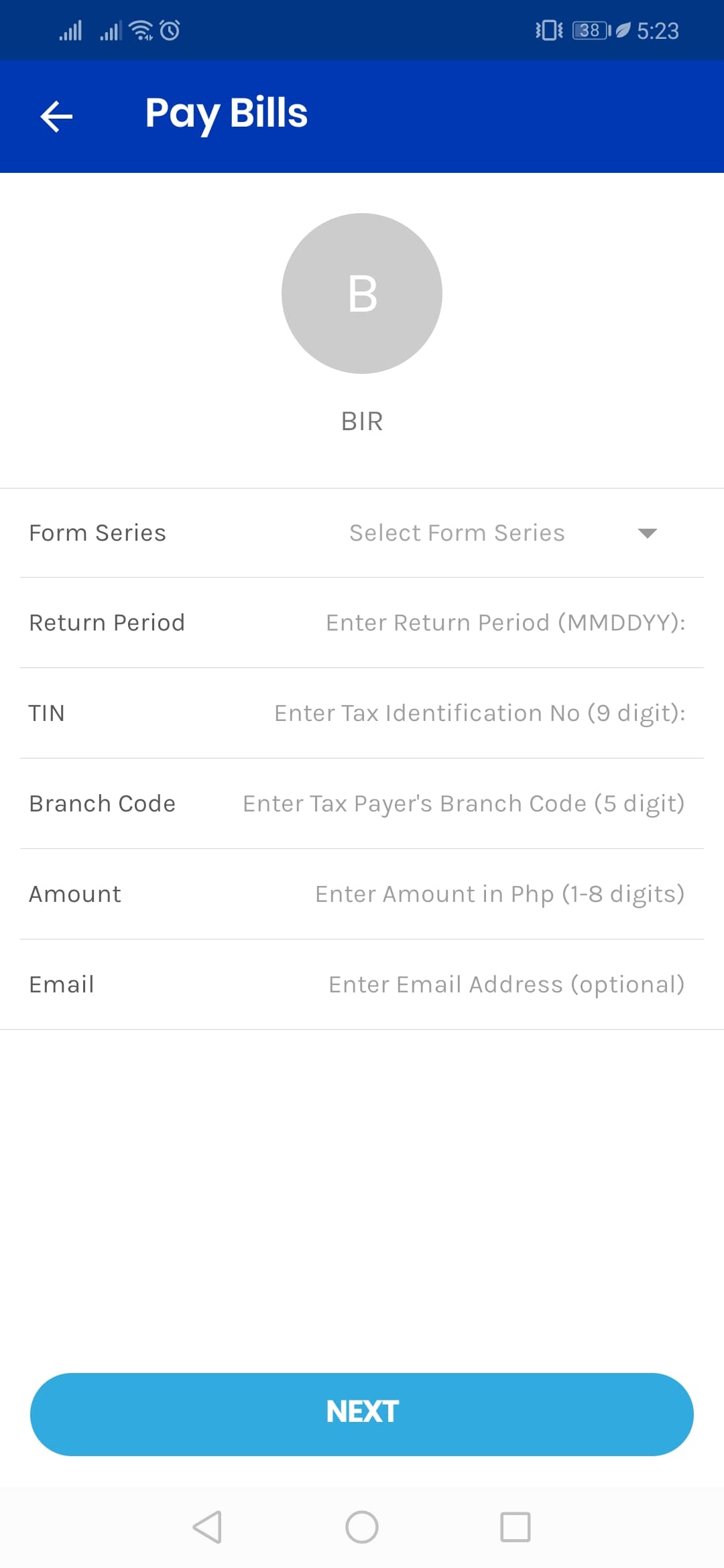The width and height of the screenshot is (724, 1568).
Task: Click the back arrow on Pay Bills header
Action: click(x=56, y=115)
